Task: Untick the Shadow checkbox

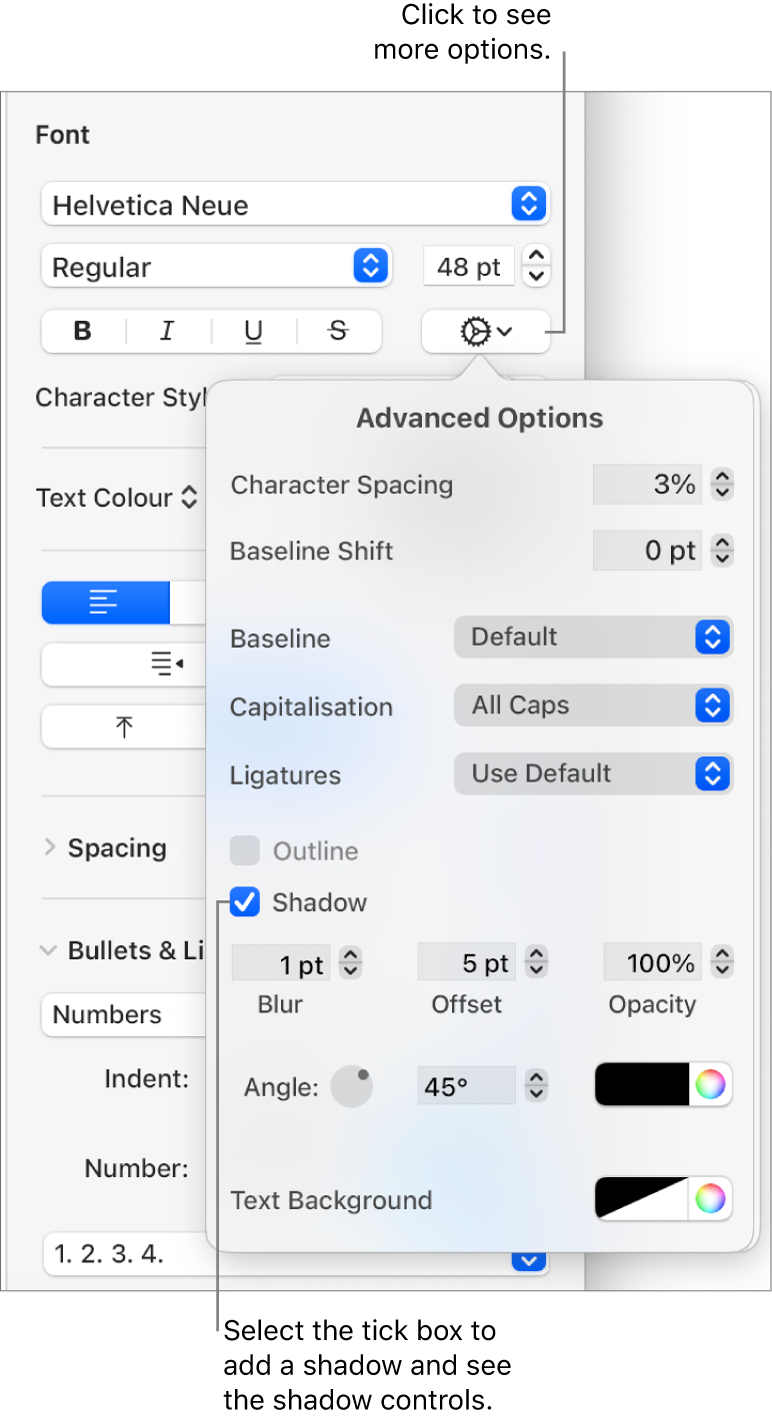Action: pyautogui.click(x=245, y=903)
